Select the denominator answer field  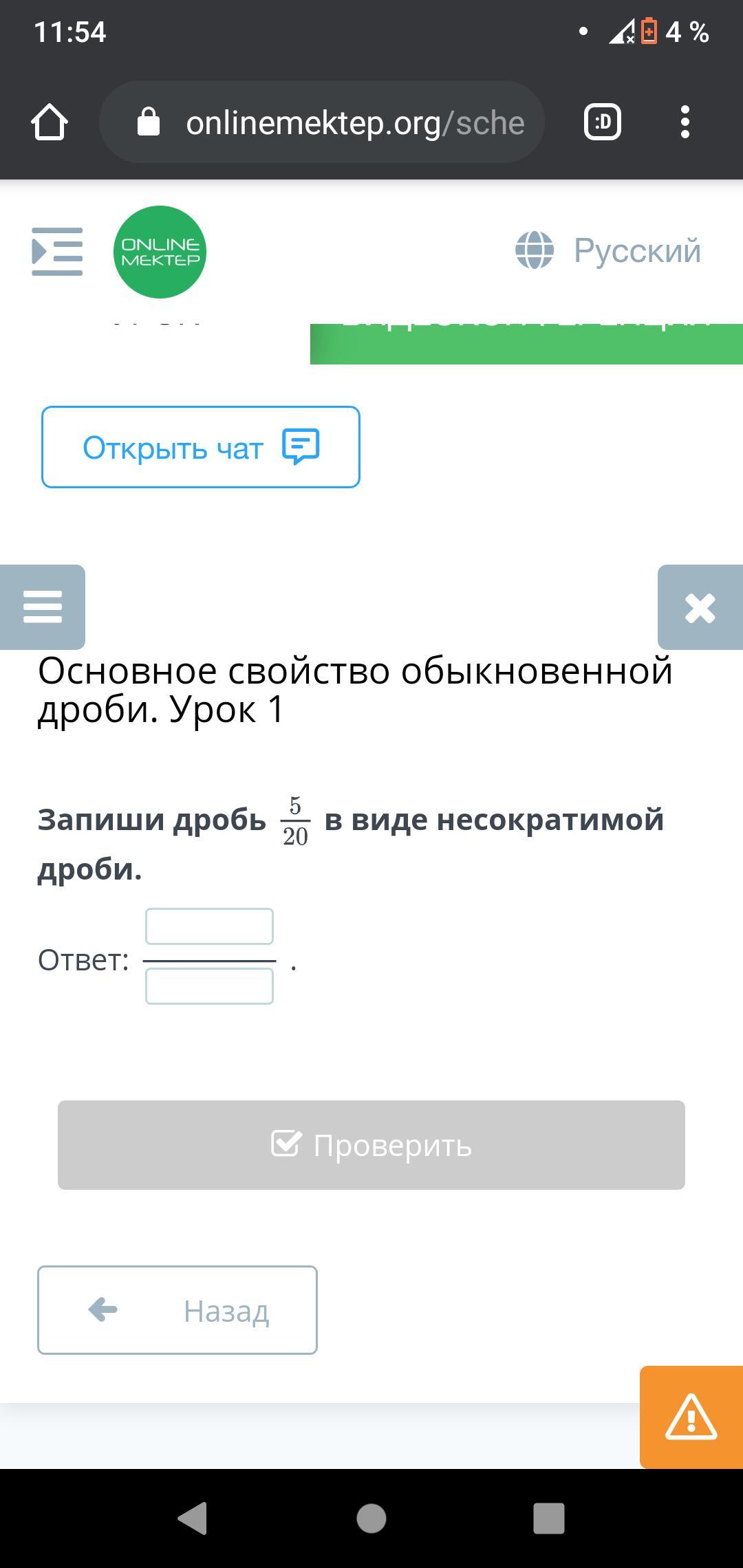coord(209,986)
